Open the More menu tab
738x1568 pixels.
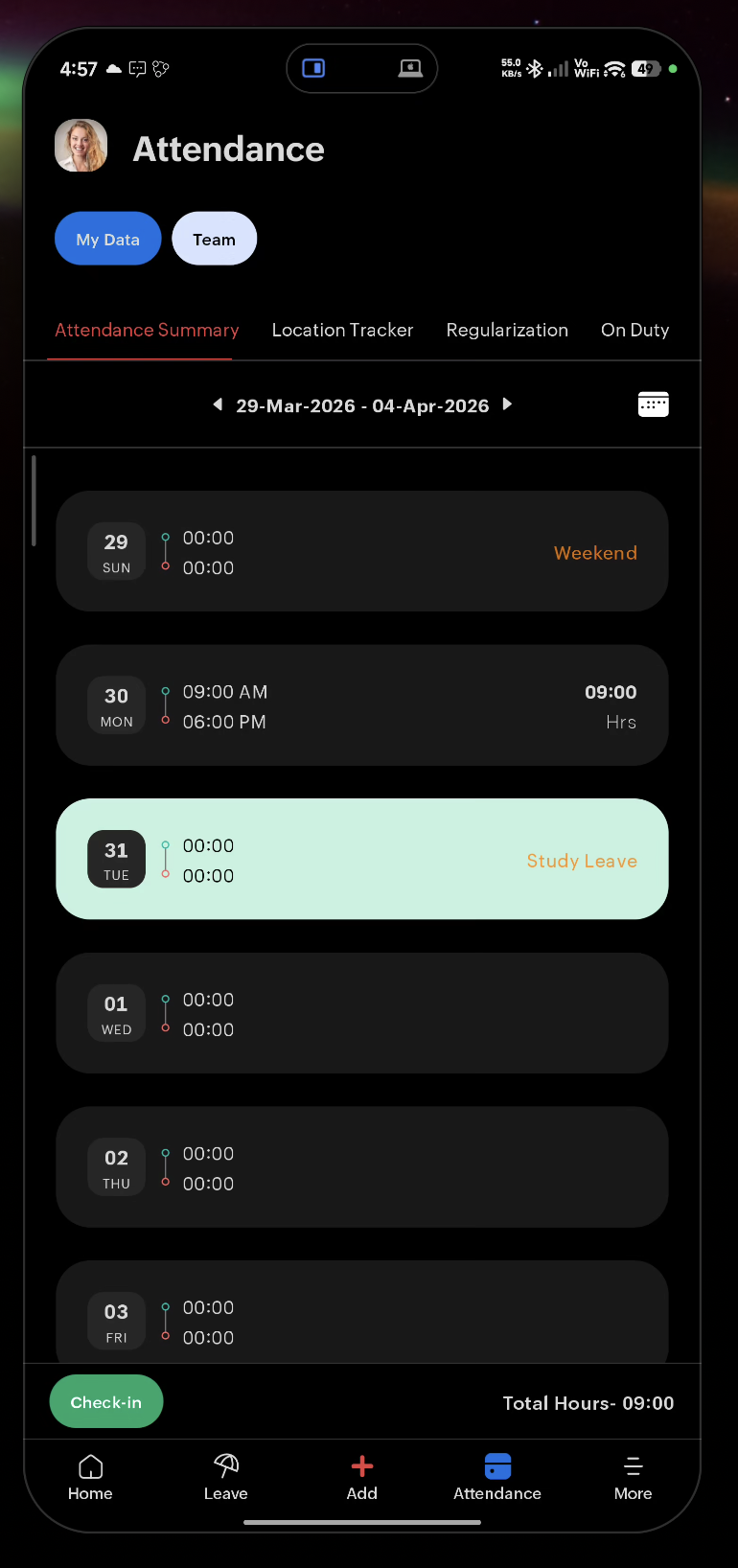[x=633, y=1477]
